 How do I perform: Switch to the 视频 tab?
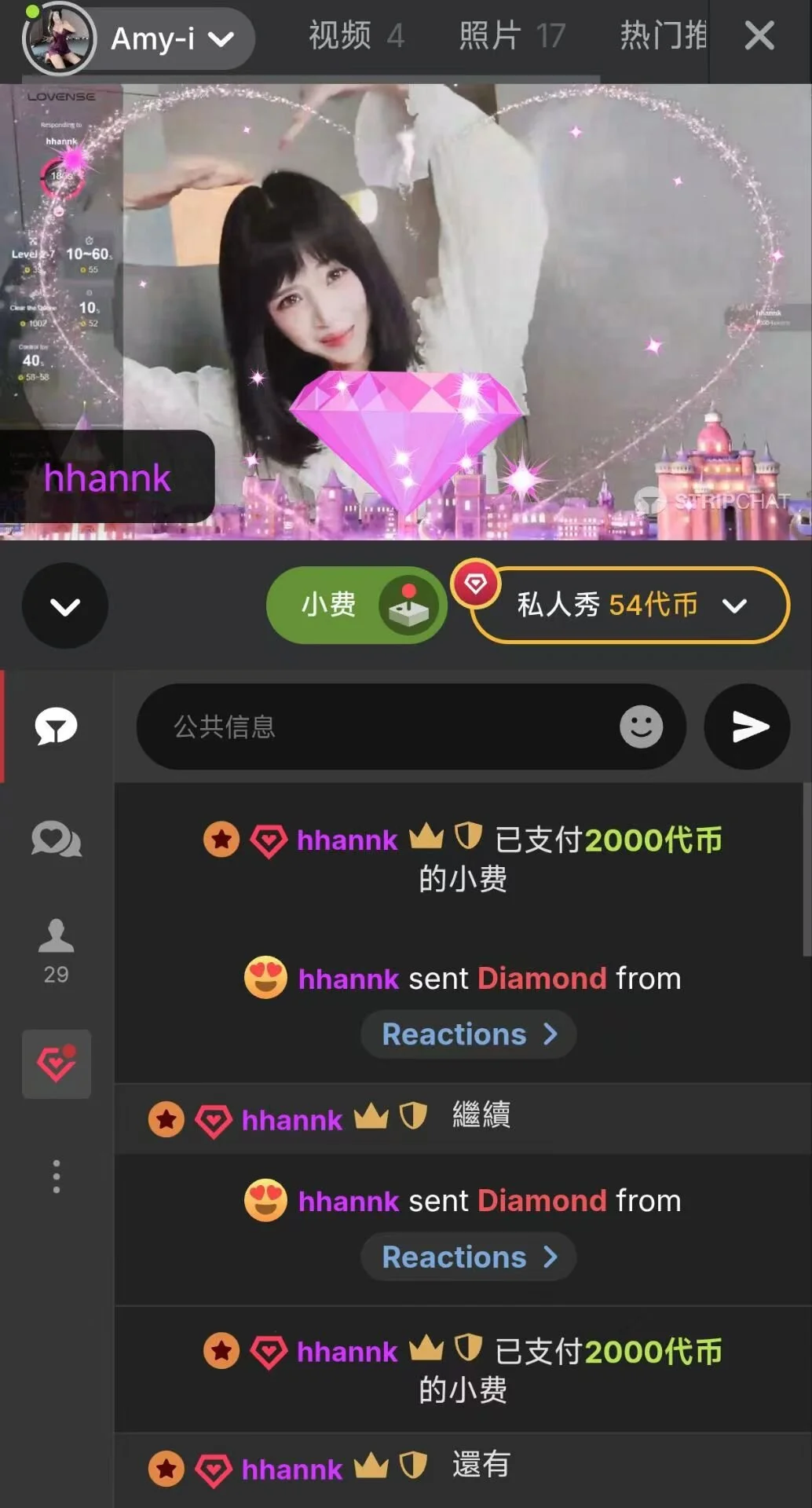pyautogui.click(x=356, y=36)
